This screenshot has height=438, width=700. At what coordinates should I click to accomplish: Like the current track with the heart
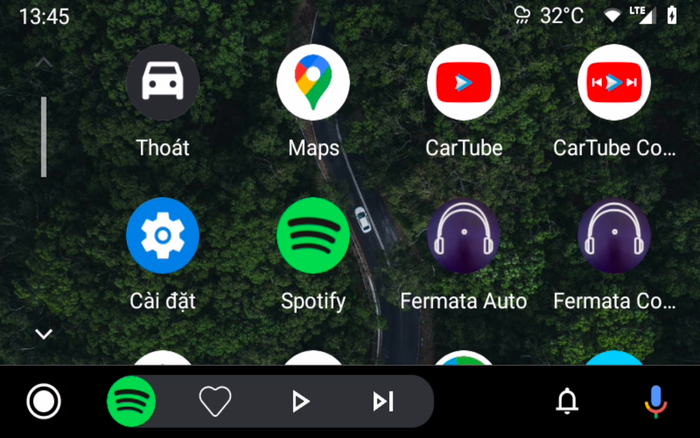tap(215, 401)
